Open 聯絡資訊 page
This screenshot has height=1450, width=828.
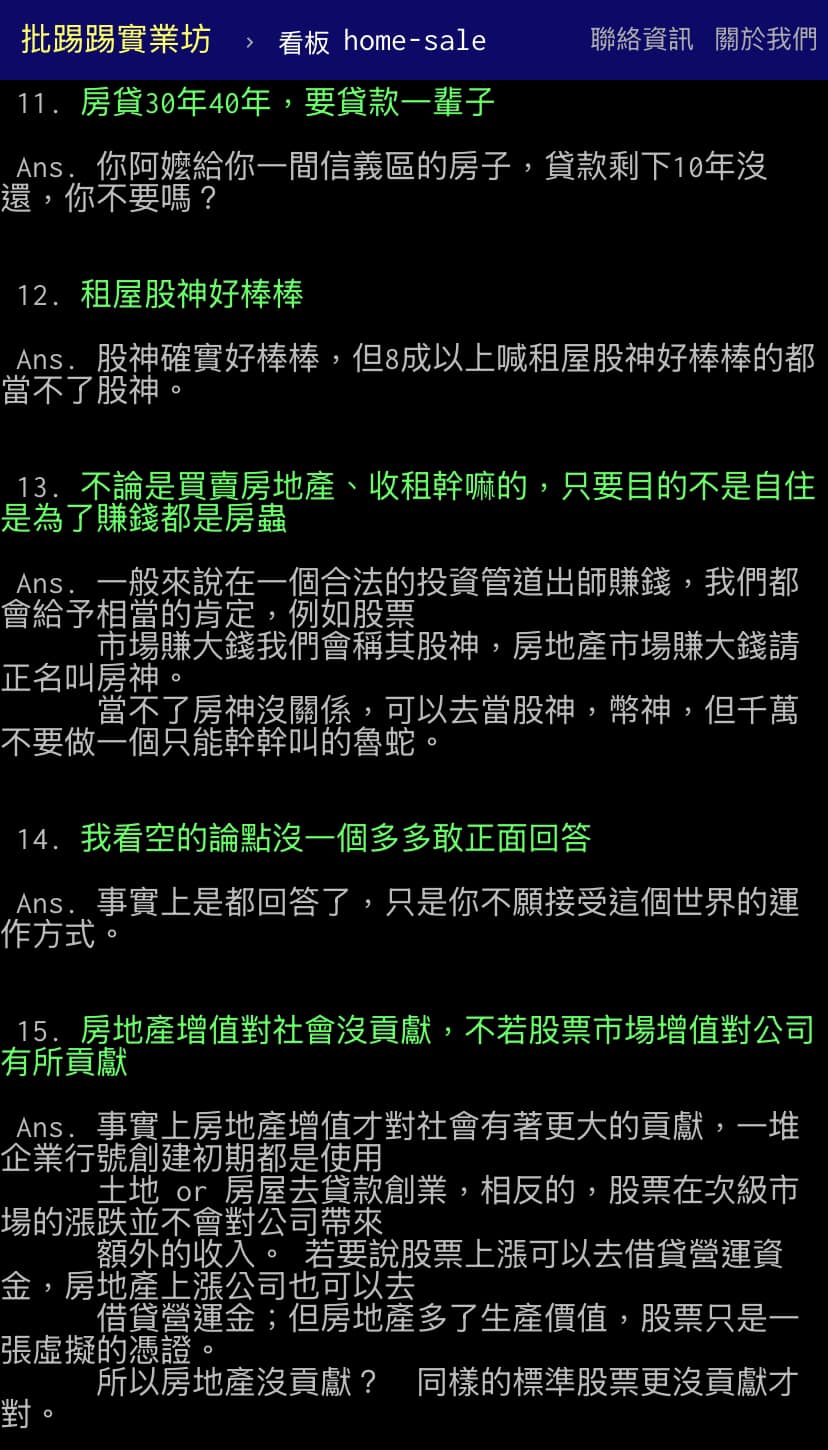click(641, 40)
